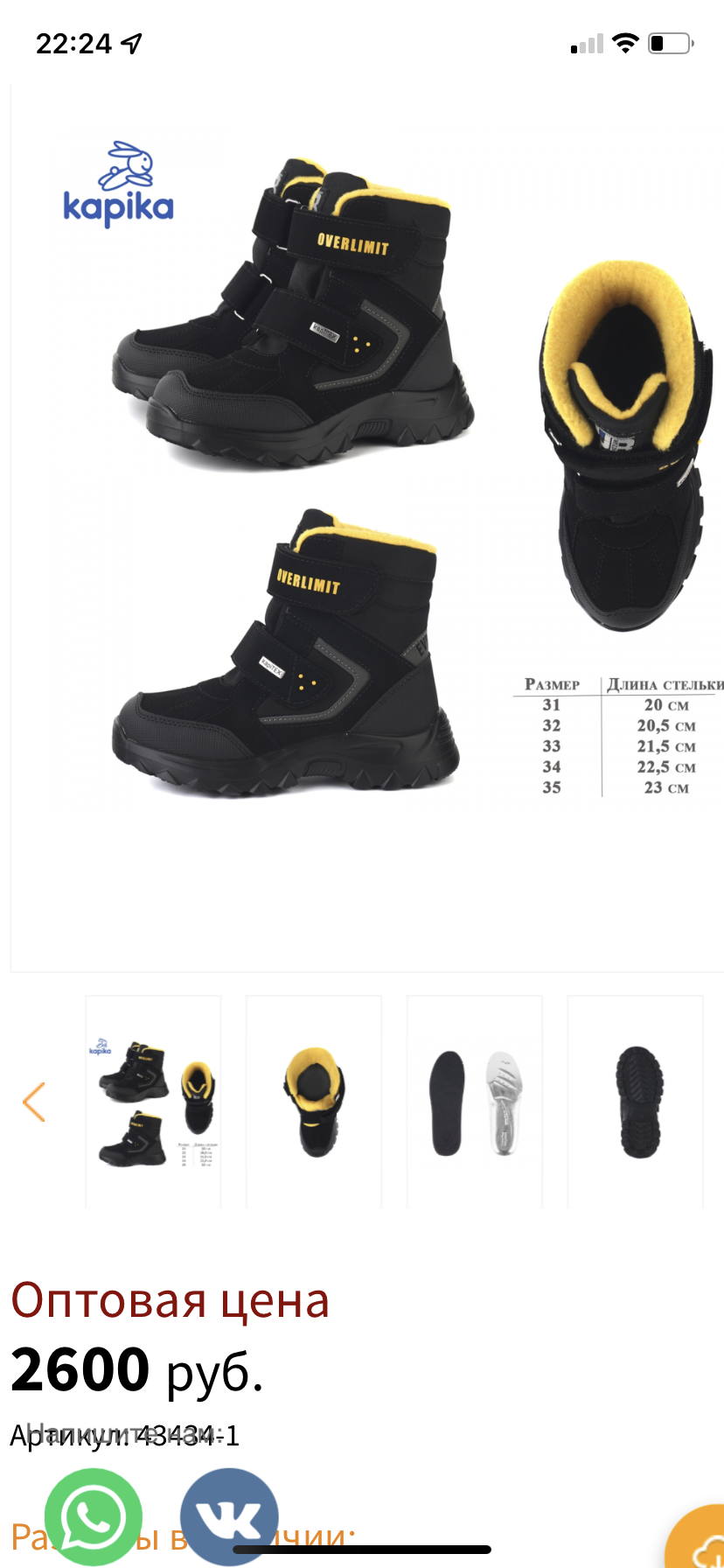724x1568 pixels.
Task: Select the thumbnail with the kapika logo collage
Action: click(x=153, y=1102)
